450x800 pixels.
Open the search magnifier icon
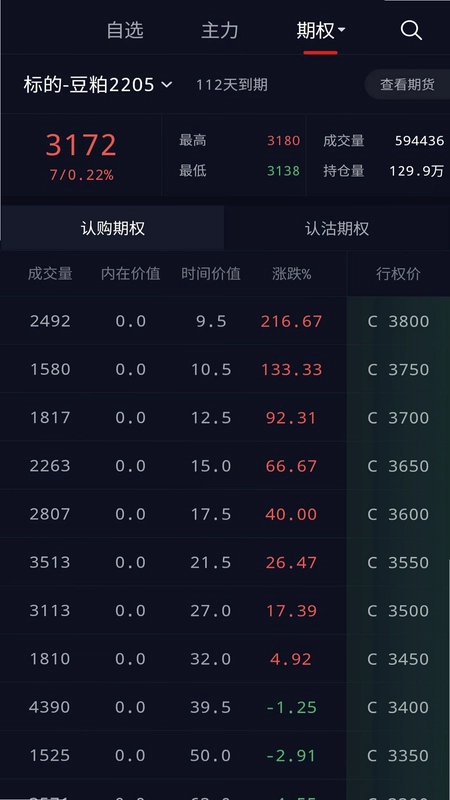(x=411, y=31)
